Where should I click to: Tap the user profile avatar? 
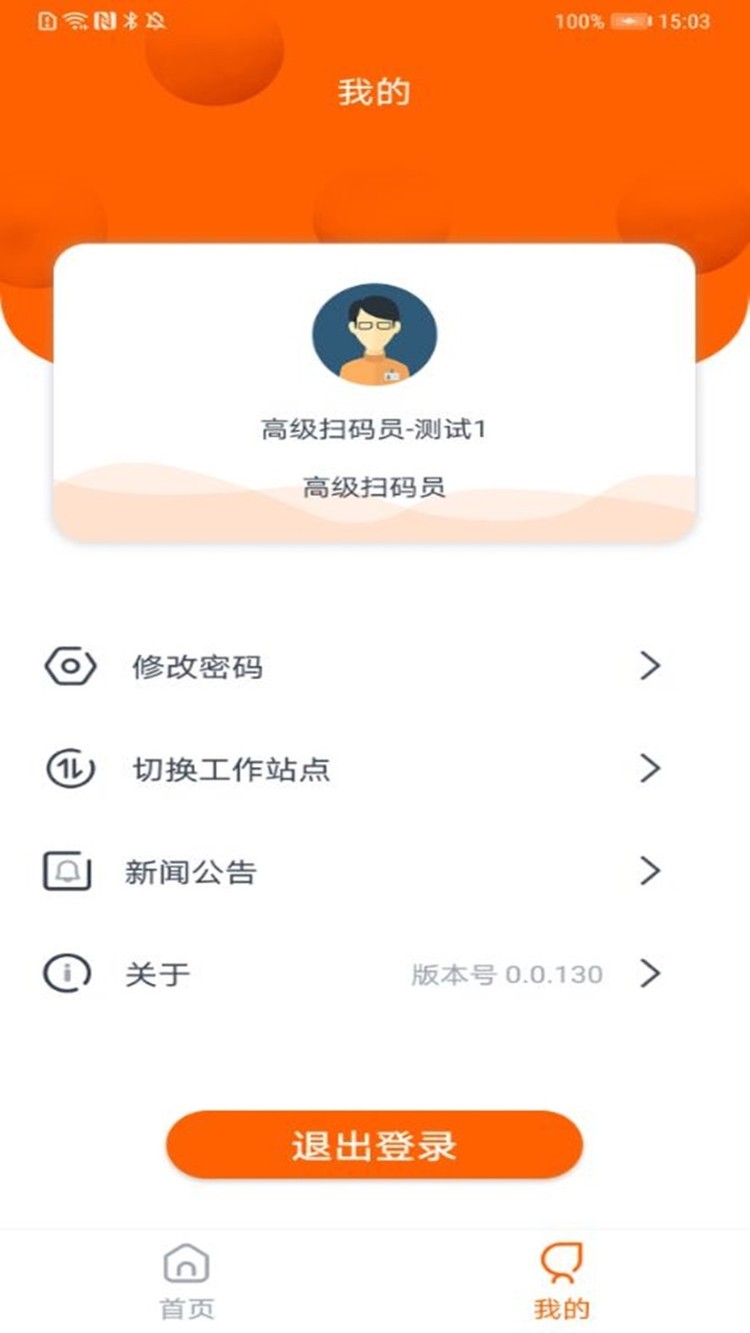pyautogui.click(x=375, y=335)
